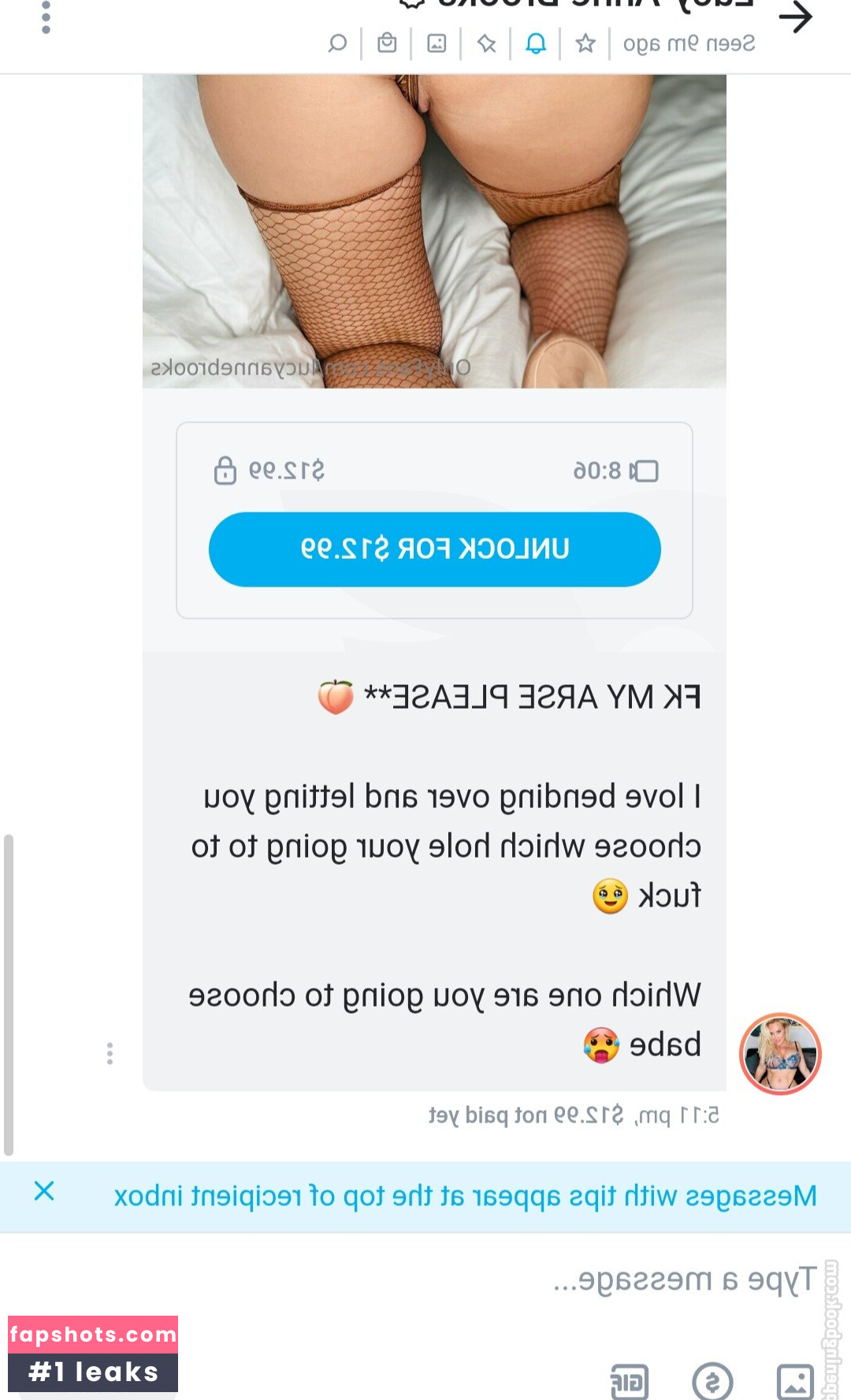
Task: Open Lucy Anne Brooks' profile avatar
Action: tap(779, 1055)
